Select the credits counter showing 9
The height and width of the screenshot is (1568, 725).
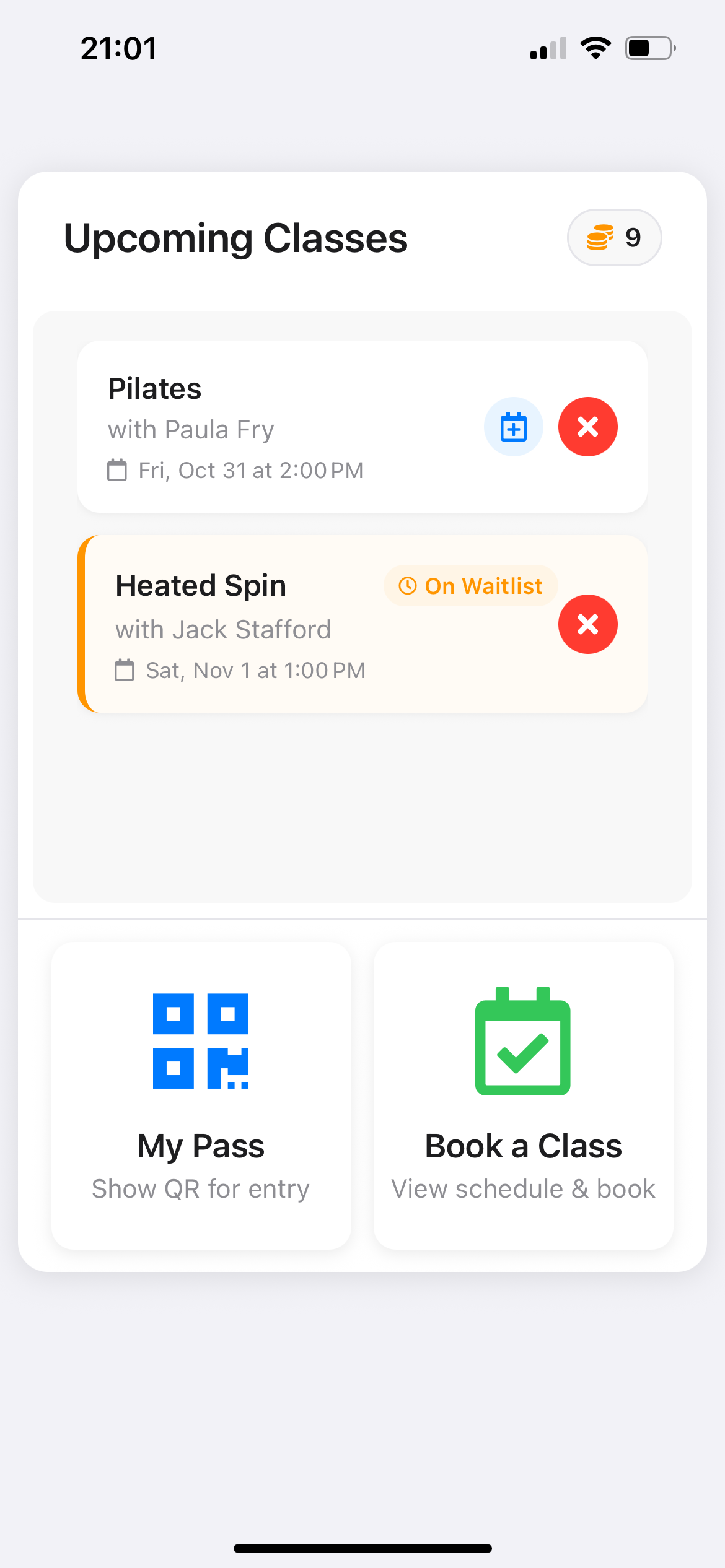[614, 237]
